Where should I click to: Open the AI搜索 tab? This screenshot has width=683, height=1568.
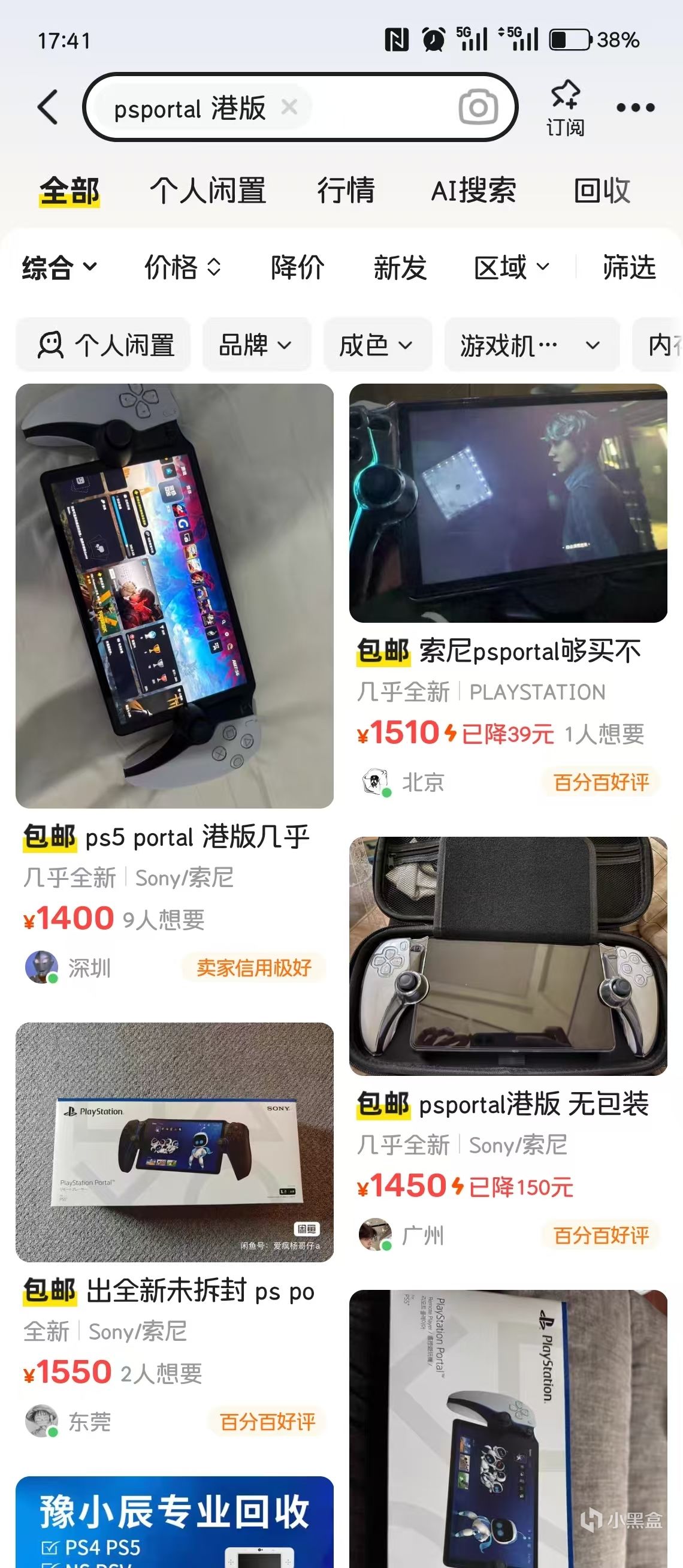click(473, 191)
